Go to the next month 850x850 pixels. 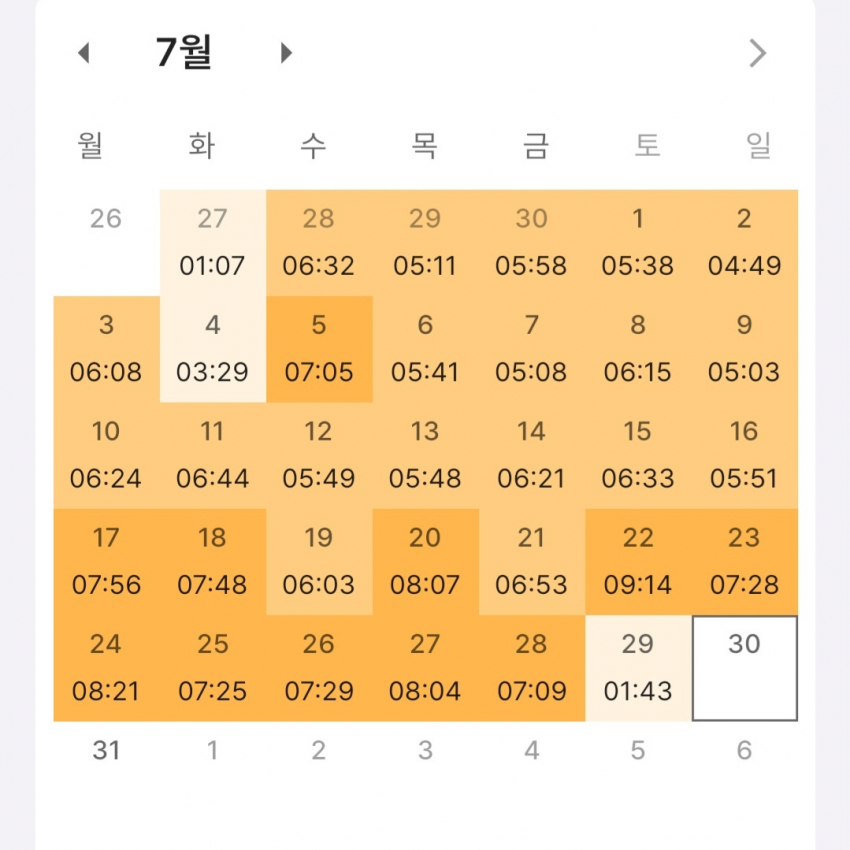[x=286, y=53]
